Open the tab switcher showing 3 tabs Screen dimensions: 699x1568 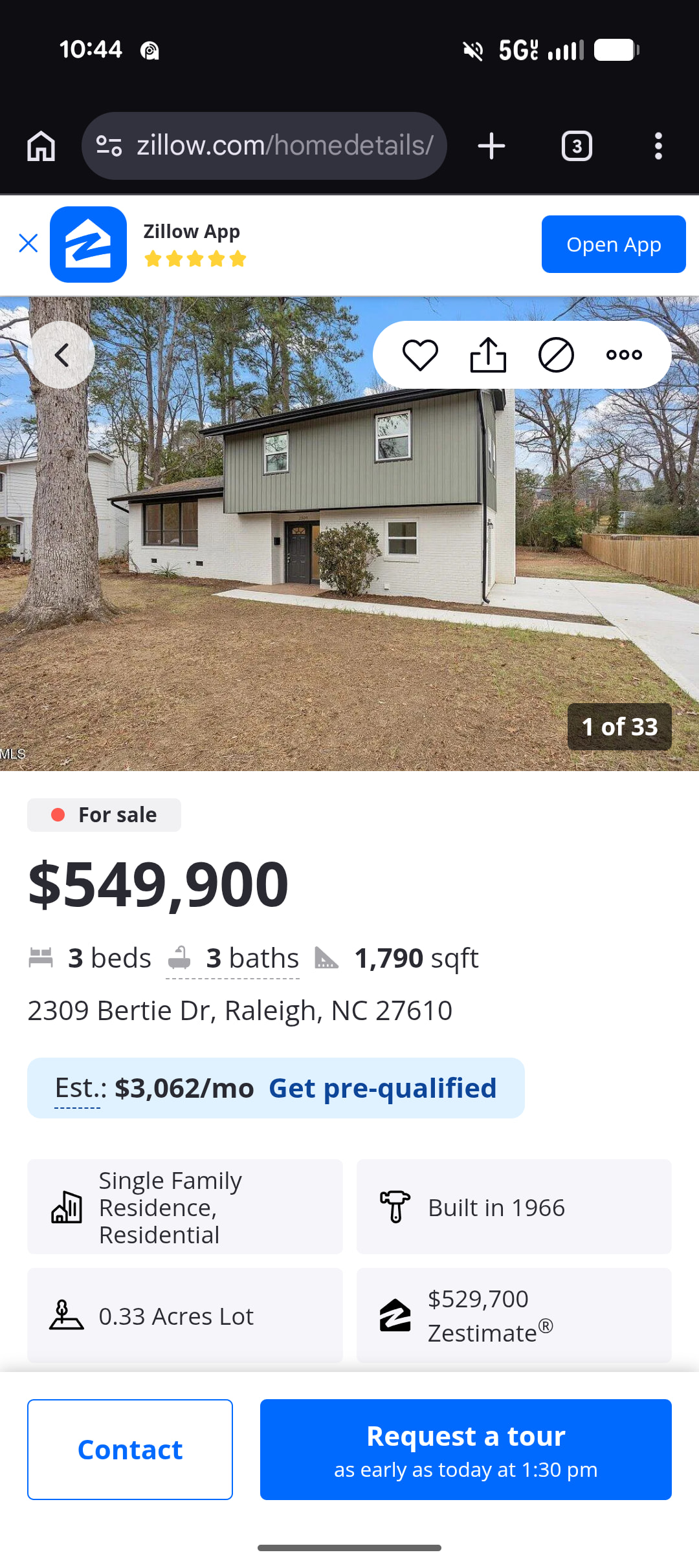[x=577, y=146]
